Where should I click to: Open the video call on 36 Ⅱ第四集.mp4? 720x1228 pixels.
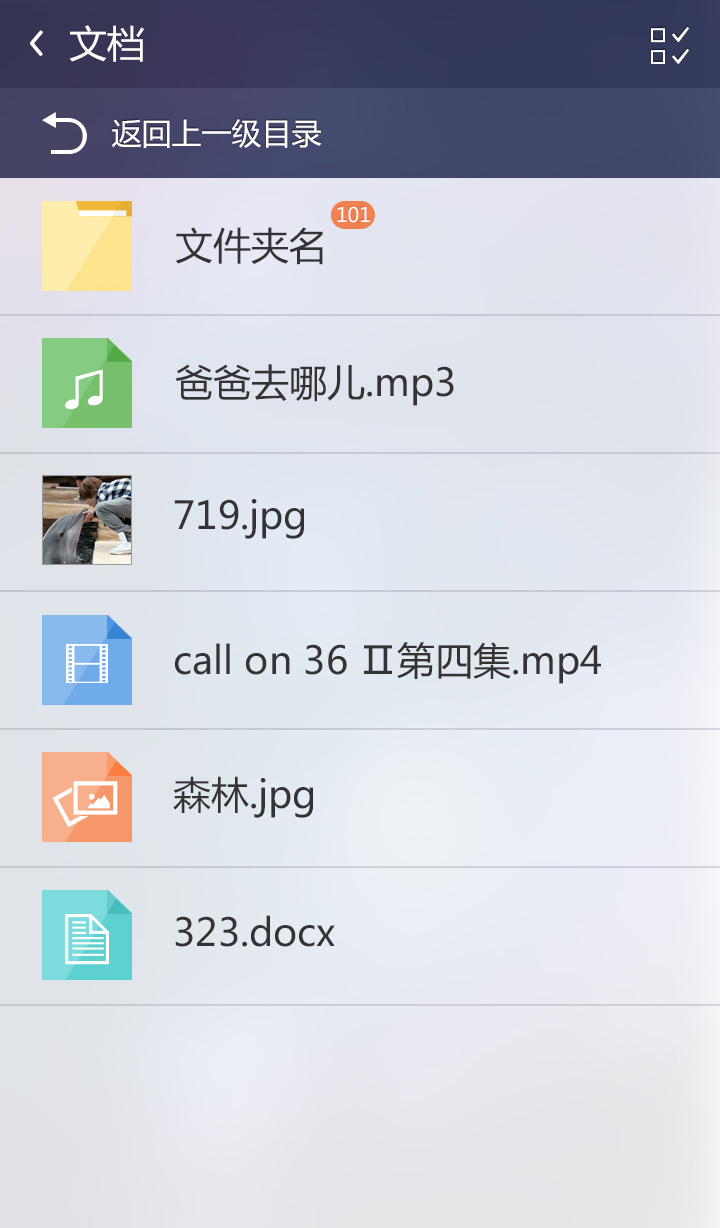[387, 660]
